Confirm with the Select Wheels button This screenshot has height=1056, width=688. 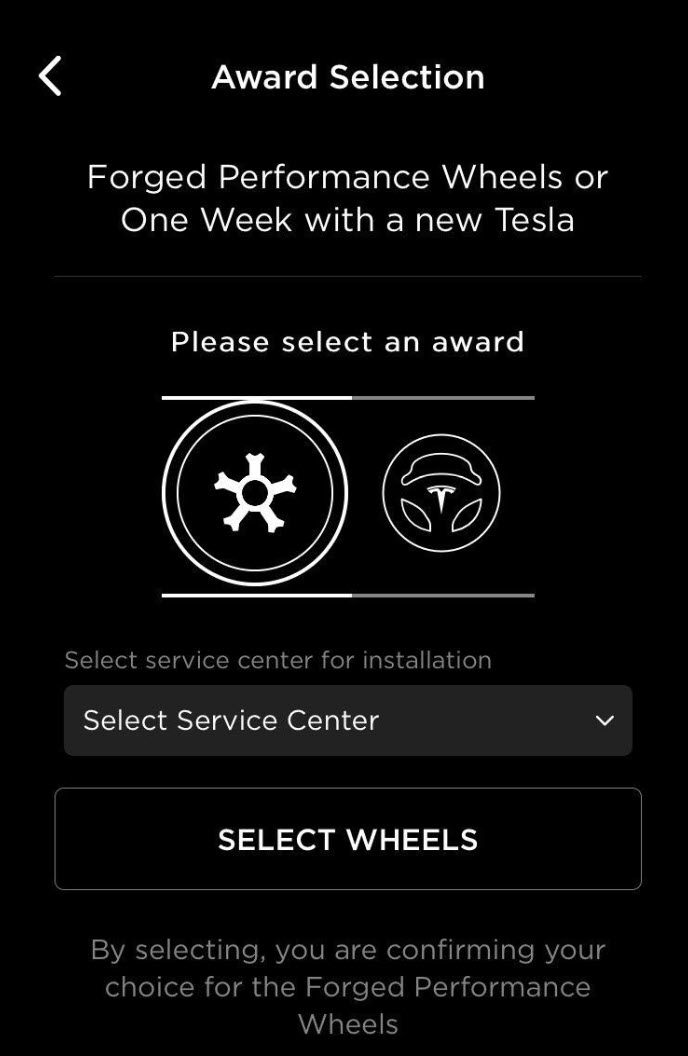347,839
